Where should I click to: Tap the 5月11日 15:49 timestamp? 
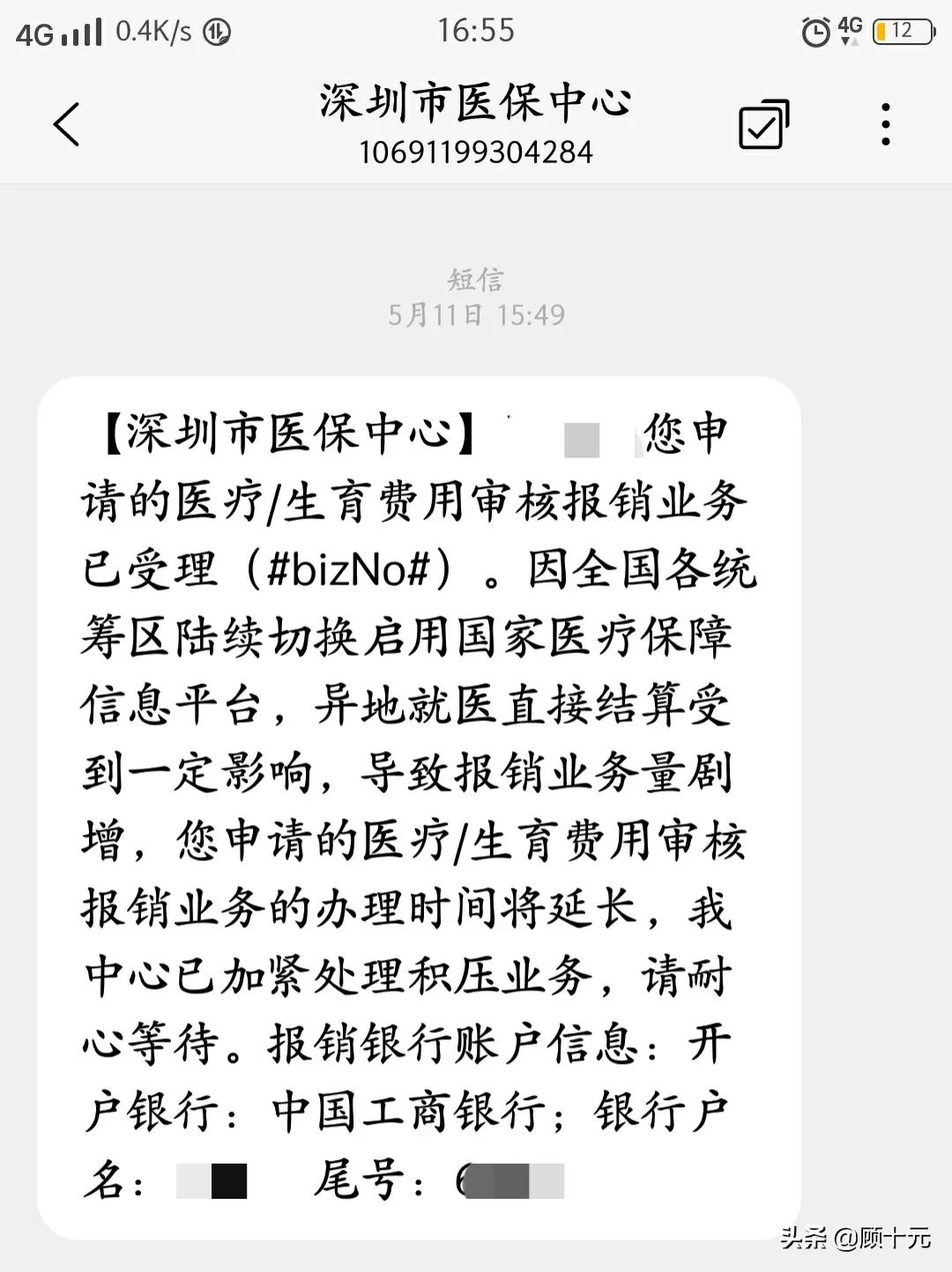tap(476, 313)
